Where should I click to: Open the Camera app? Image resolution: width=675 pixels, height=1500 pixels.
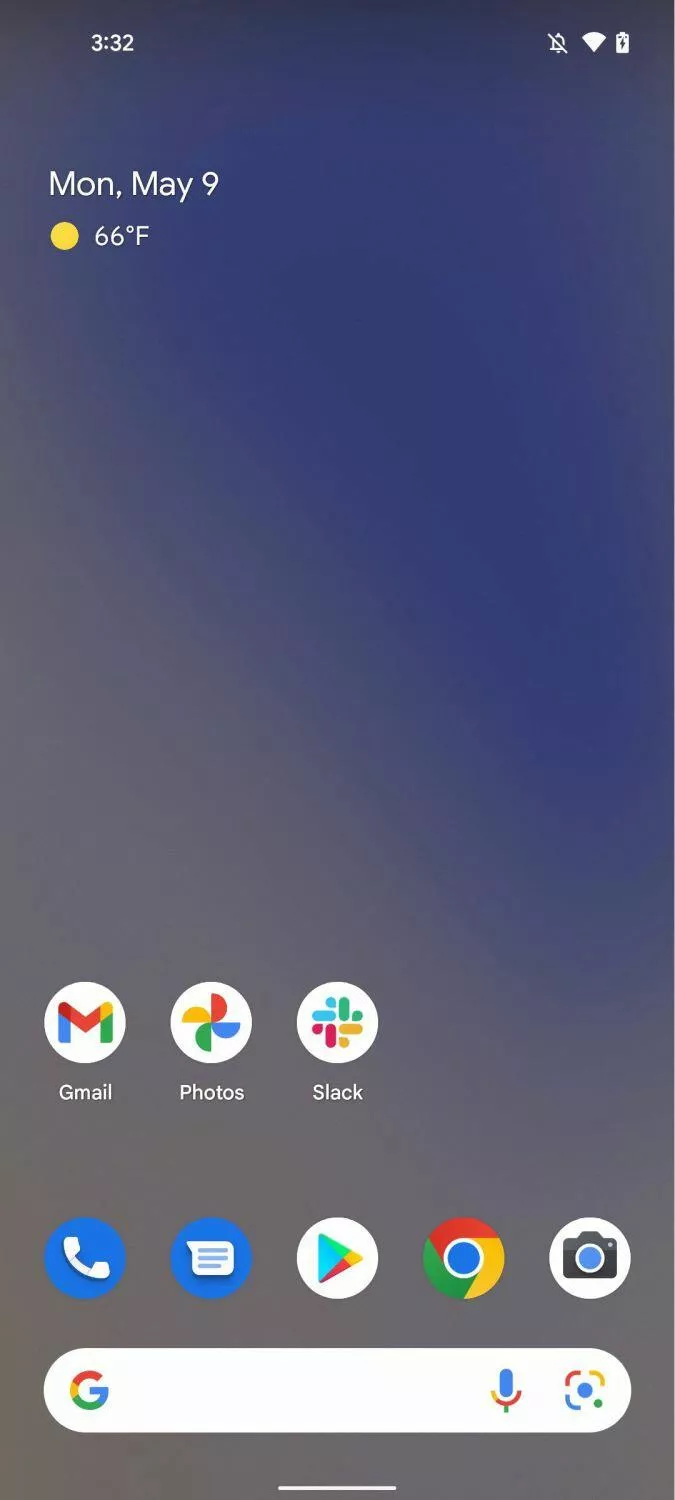pyautogui.click(x=589, y=1258)
